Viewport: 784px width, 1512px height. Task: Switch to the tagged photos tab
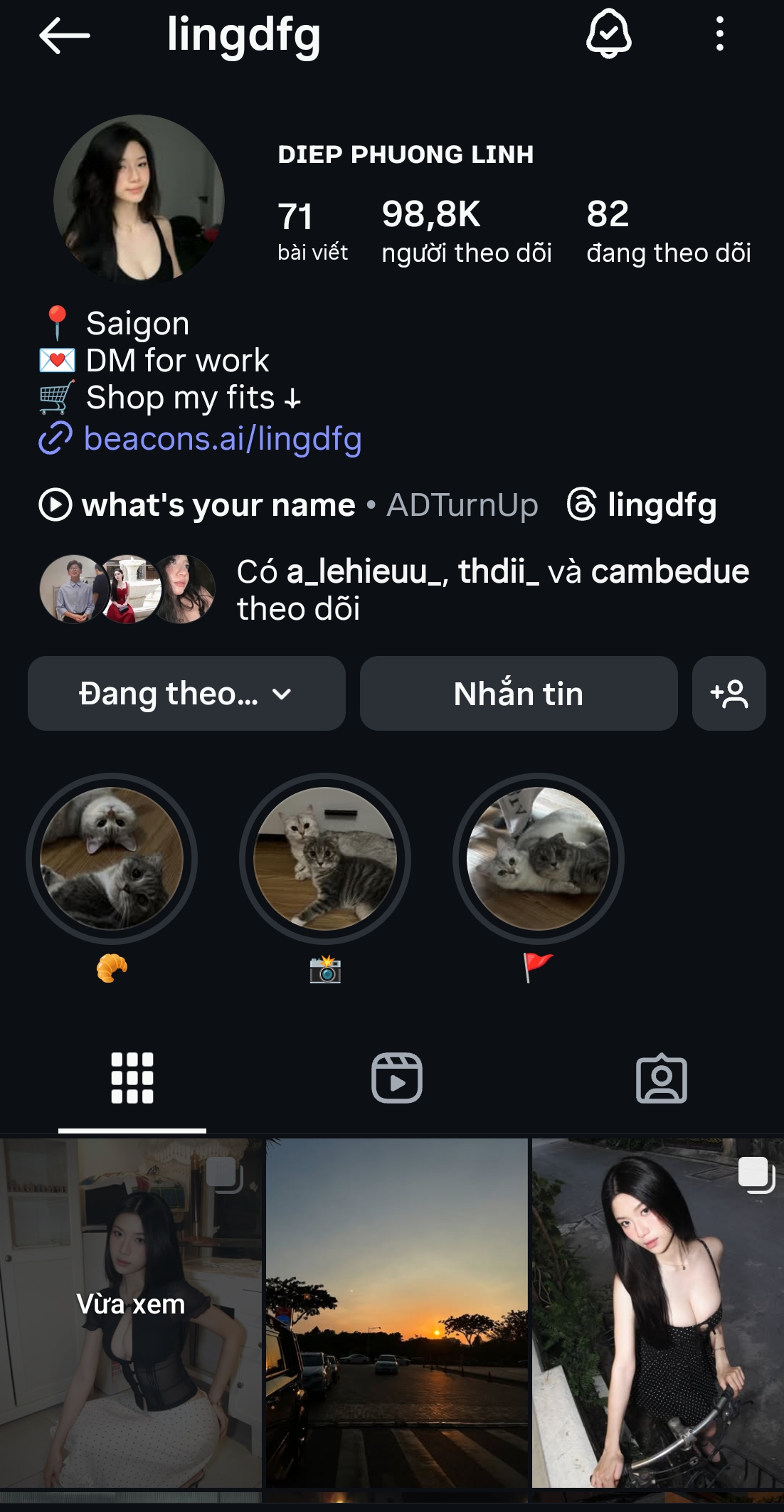pyautogui.click(x=661, y=1078)
